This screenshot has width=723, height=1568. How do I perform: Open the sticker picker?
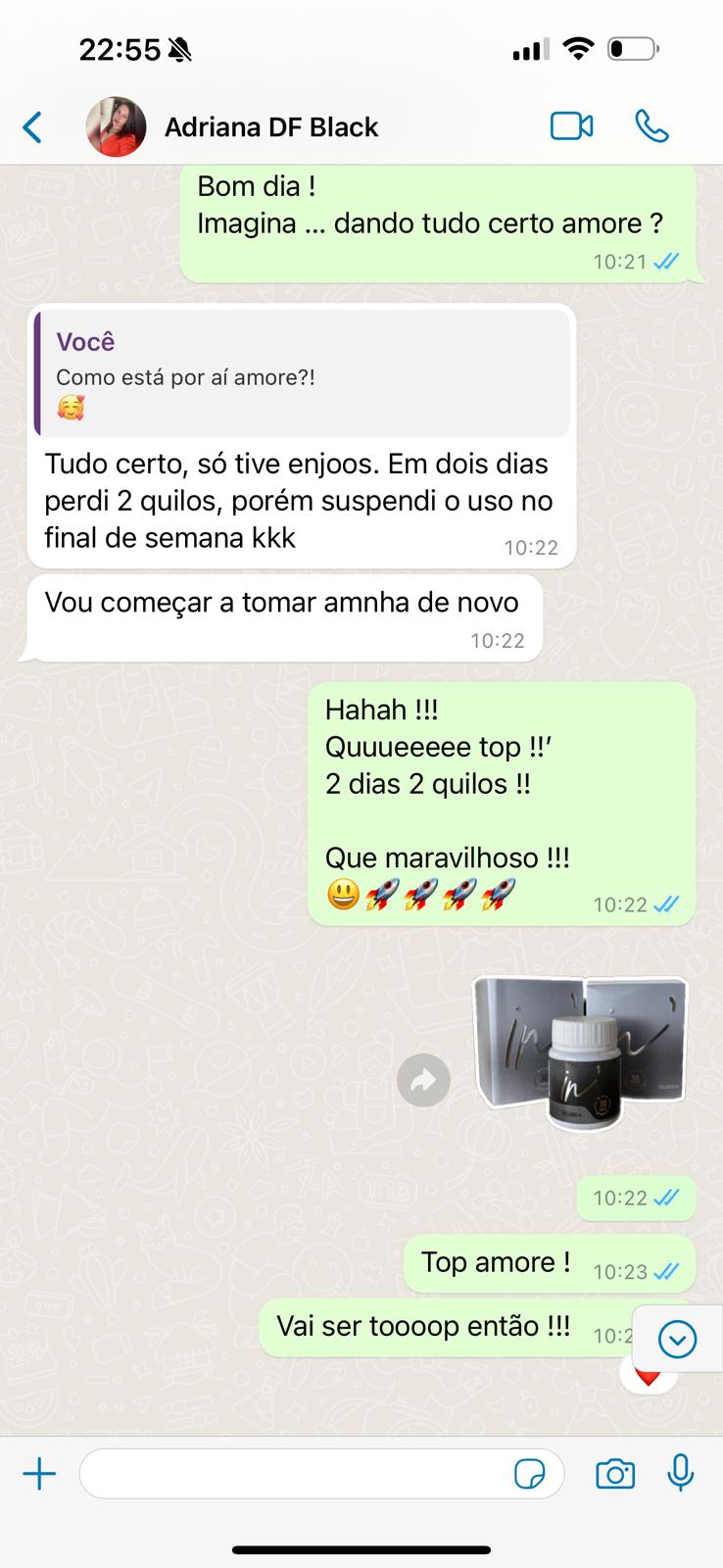click(530, 1474)
